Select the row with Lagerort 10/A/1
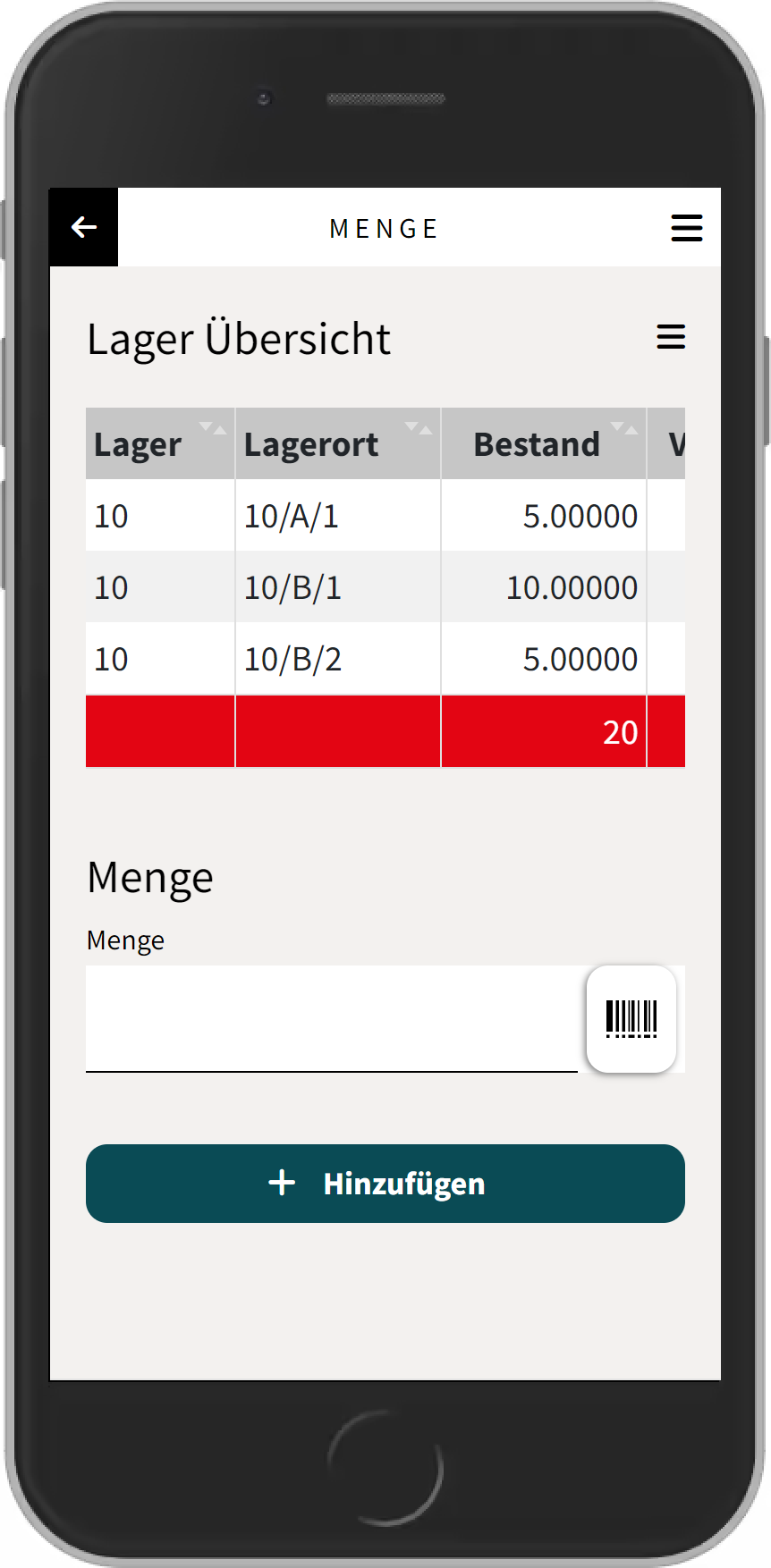771x1568 pixels. (x=292, y=516)
